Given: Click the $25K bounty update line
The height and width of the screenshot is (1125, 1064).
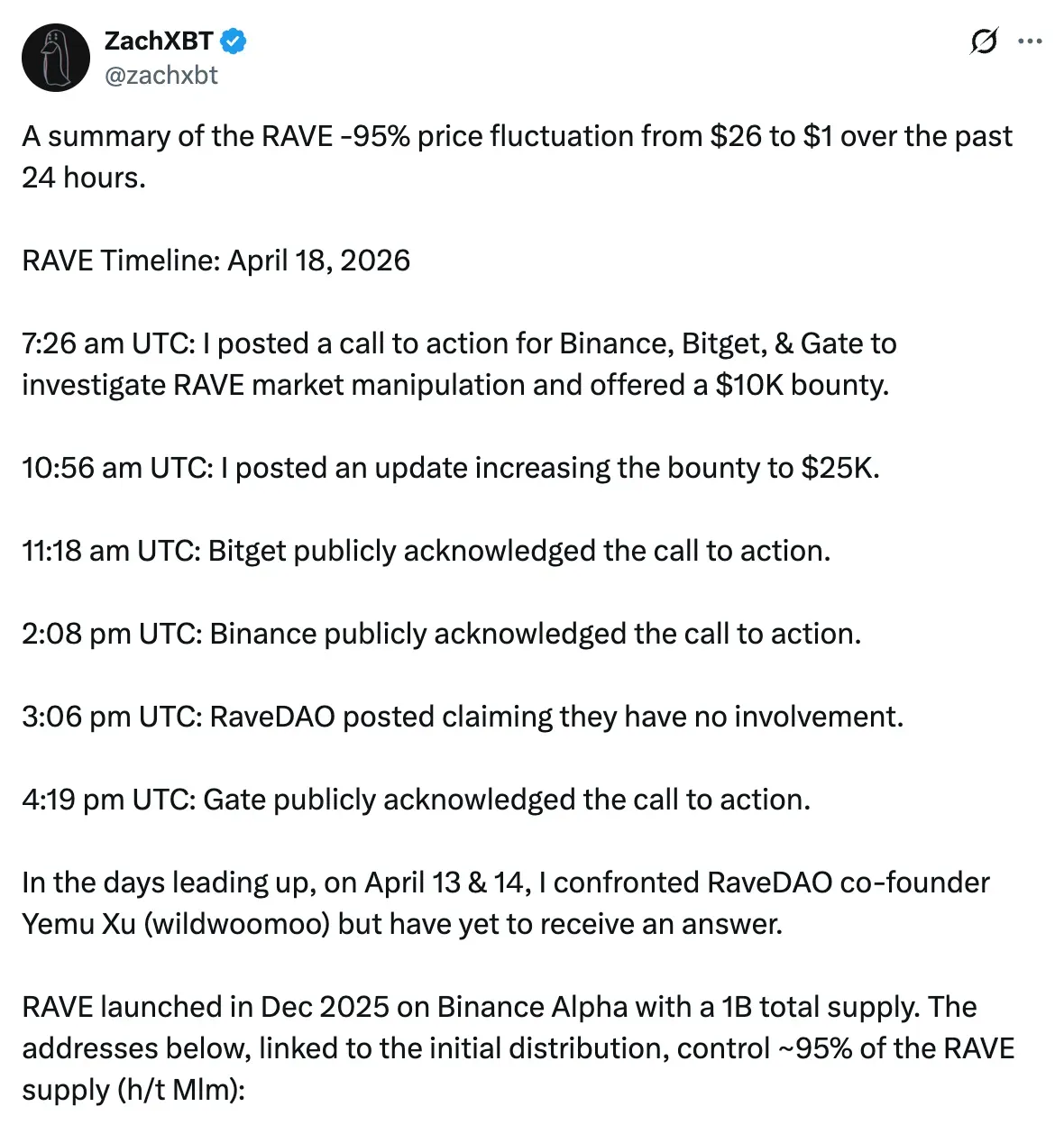Looking at the screenshot, I should pos(451,468).
